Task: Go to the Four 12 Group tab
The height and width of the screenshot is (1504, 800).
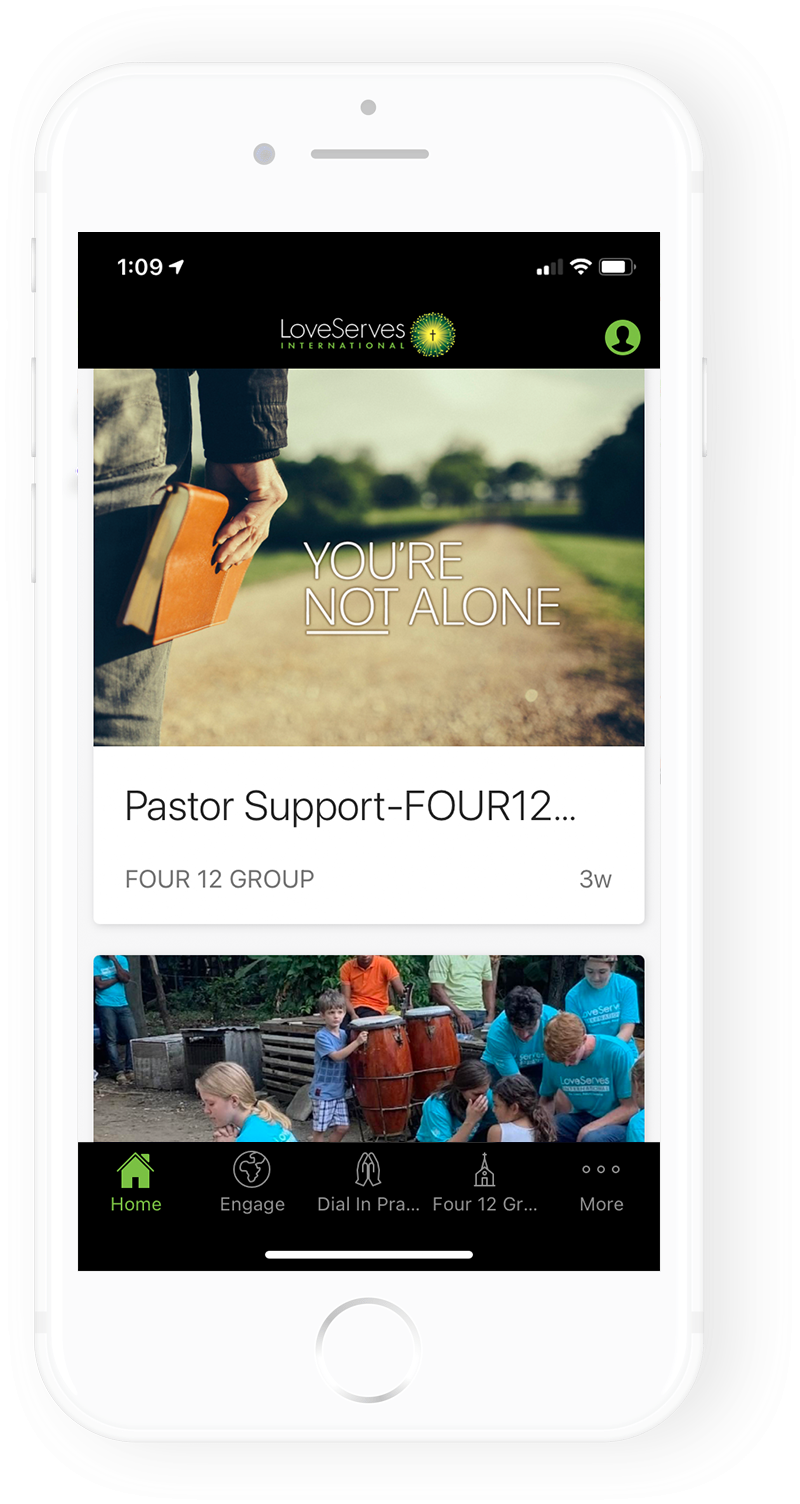Action: click(x=485, y=1183)
